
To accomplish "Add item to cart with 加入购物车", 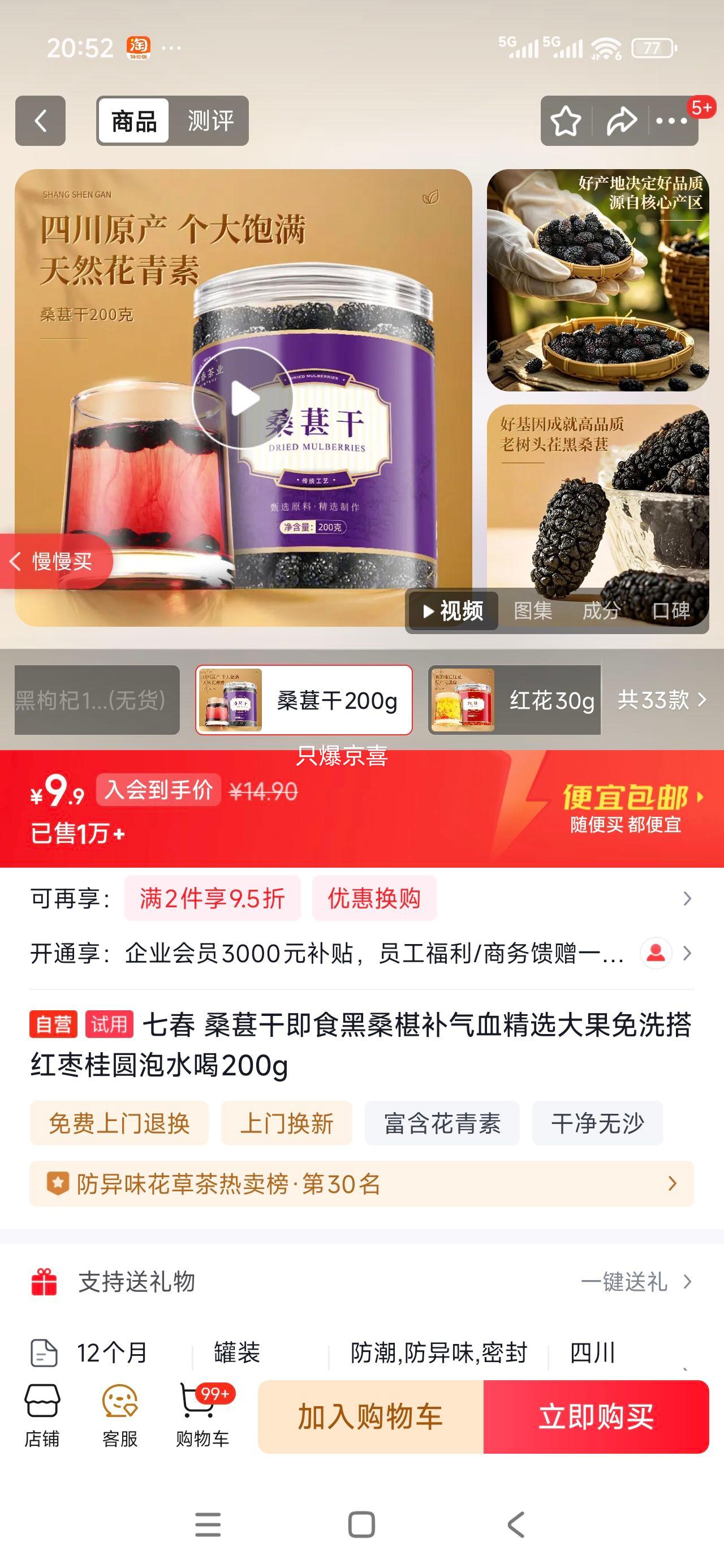I will point(370,1418).
